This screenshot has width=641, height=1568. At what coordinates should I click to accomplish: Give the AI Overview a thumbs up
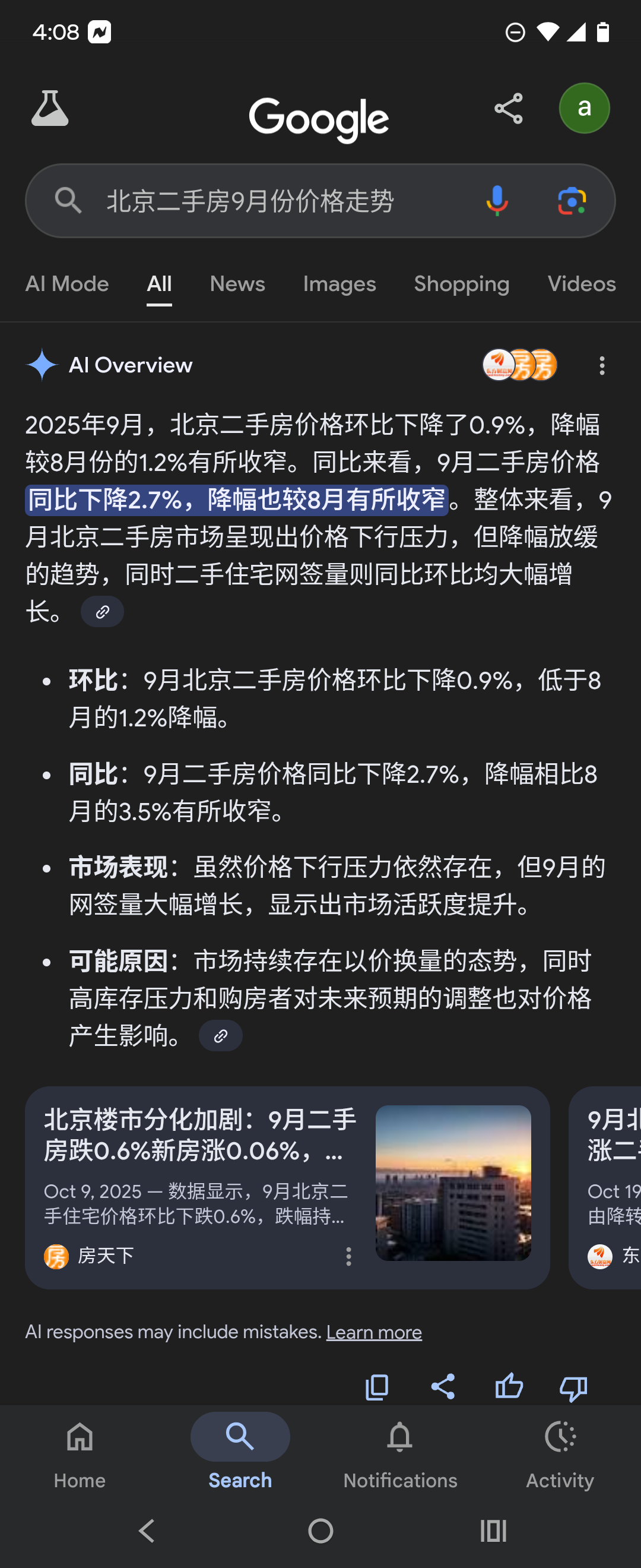(509, 1387)
